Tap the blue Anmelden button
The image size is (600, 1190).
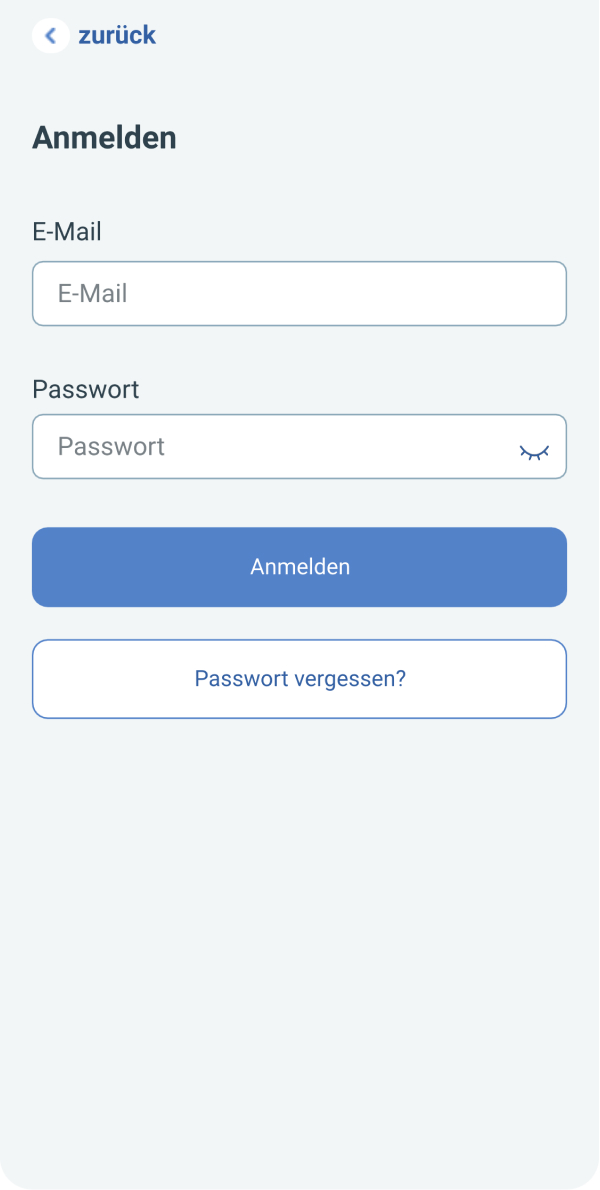point(299,567)
